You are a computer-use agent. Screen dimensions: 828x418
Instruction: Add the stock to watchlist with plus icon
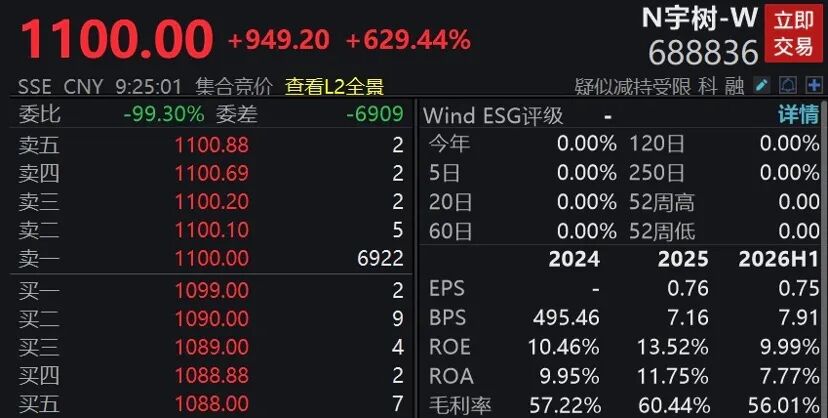[814, 85]
